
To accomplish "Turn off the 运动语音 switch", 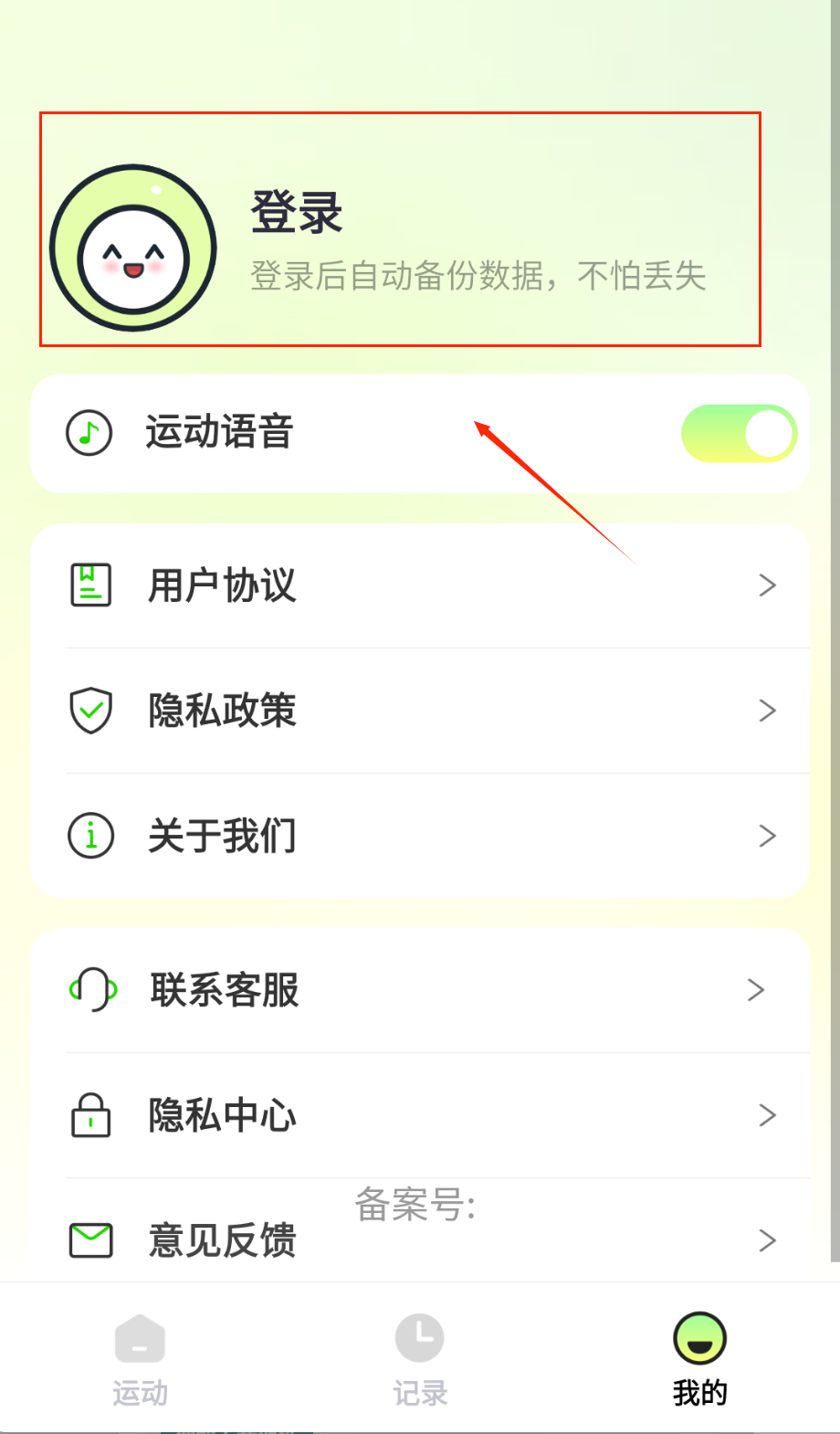I will pos(739,433).
